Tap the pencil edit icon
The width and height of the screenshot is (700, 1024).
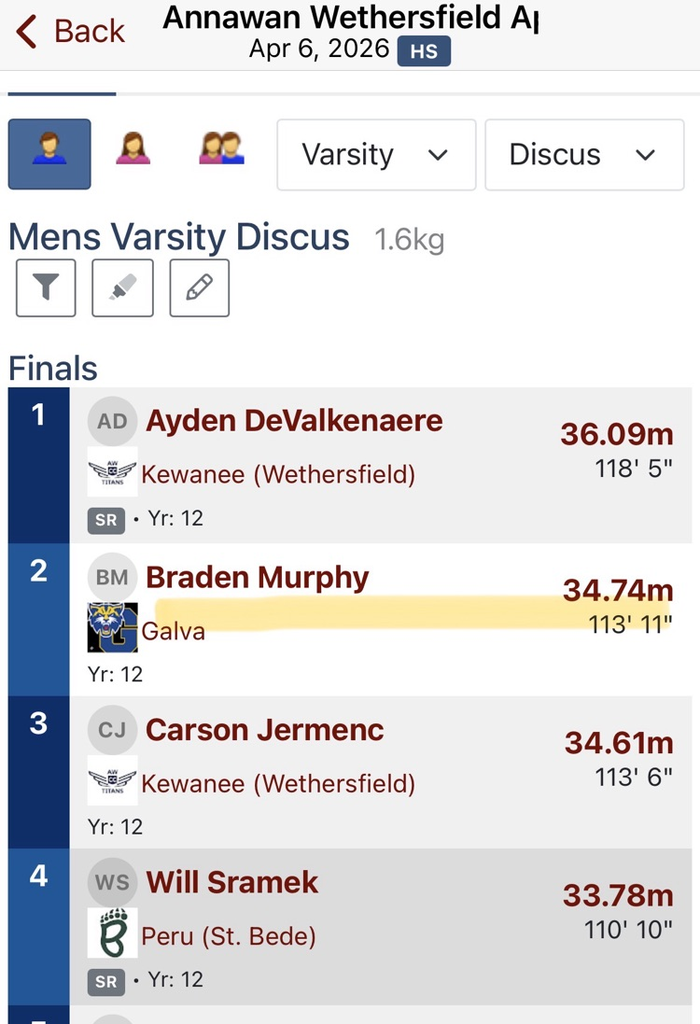click(x=199, y=288)
